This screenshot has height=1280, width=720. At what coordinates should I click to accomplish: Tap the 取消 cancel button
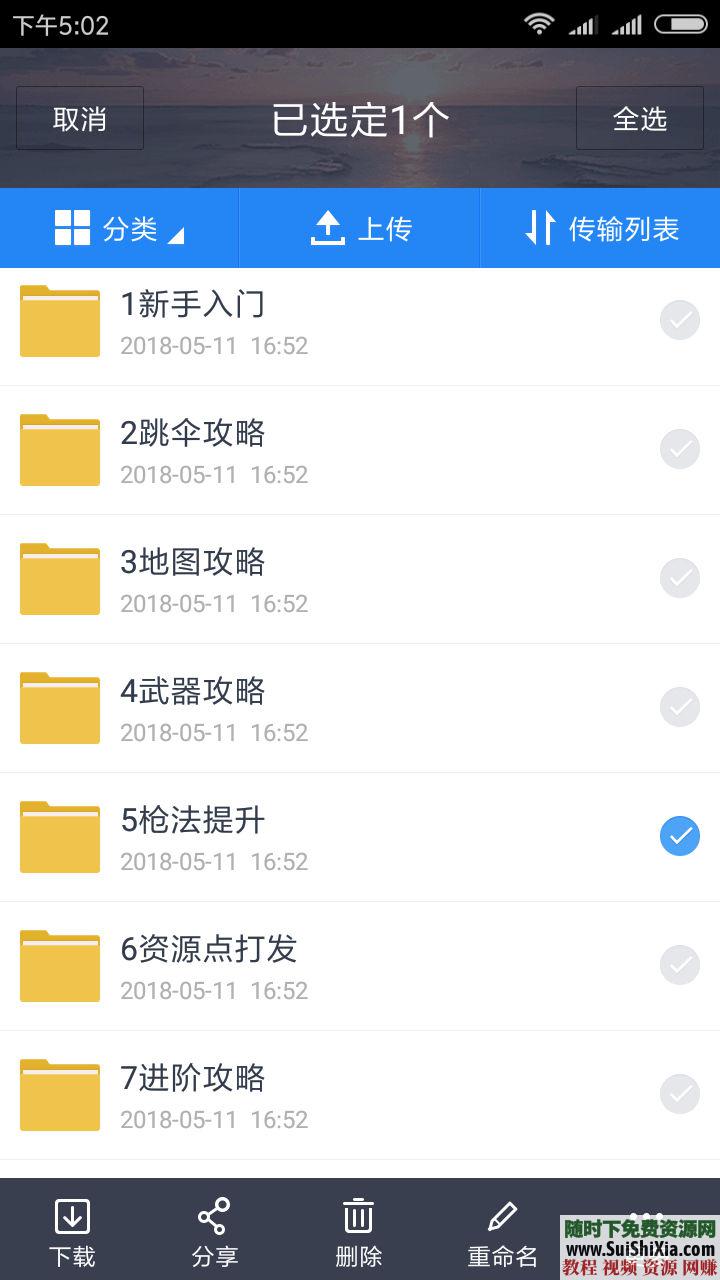pyautogui.click(x=79, y=117)
